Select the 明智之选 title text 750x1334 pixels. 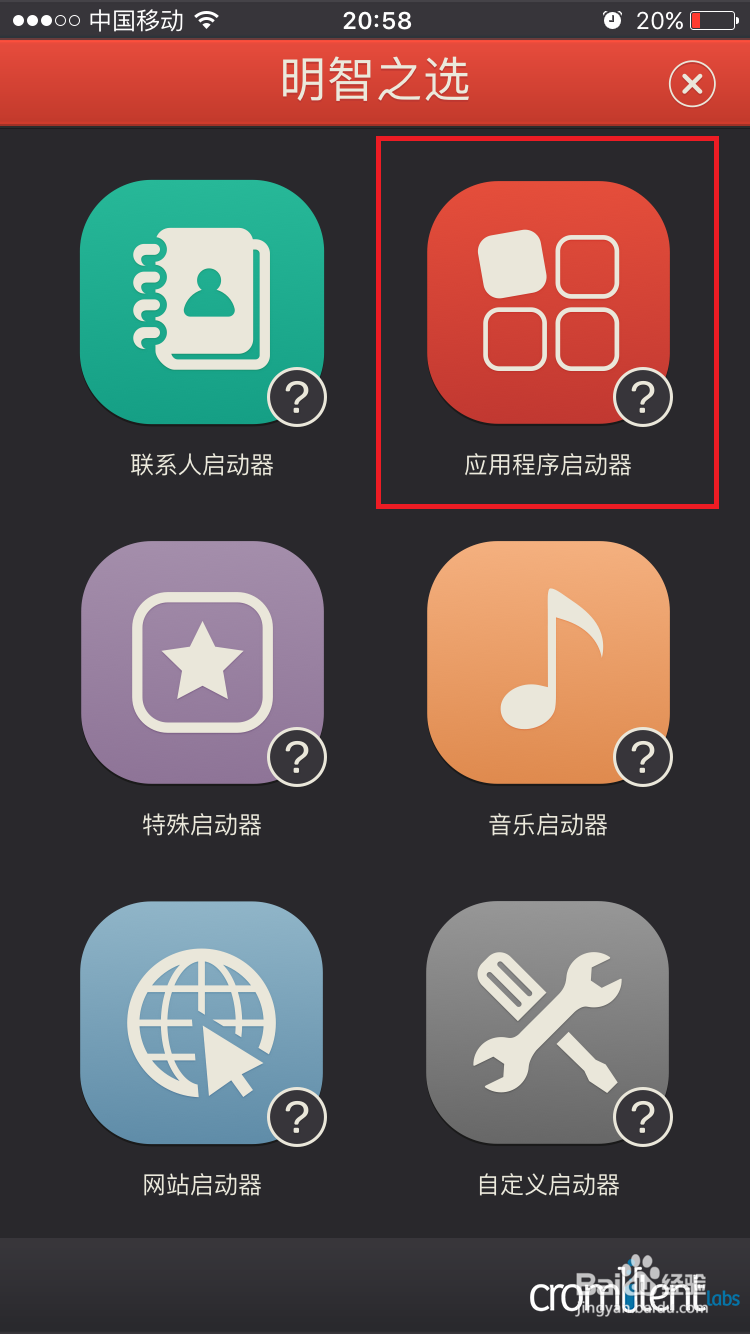375,84
